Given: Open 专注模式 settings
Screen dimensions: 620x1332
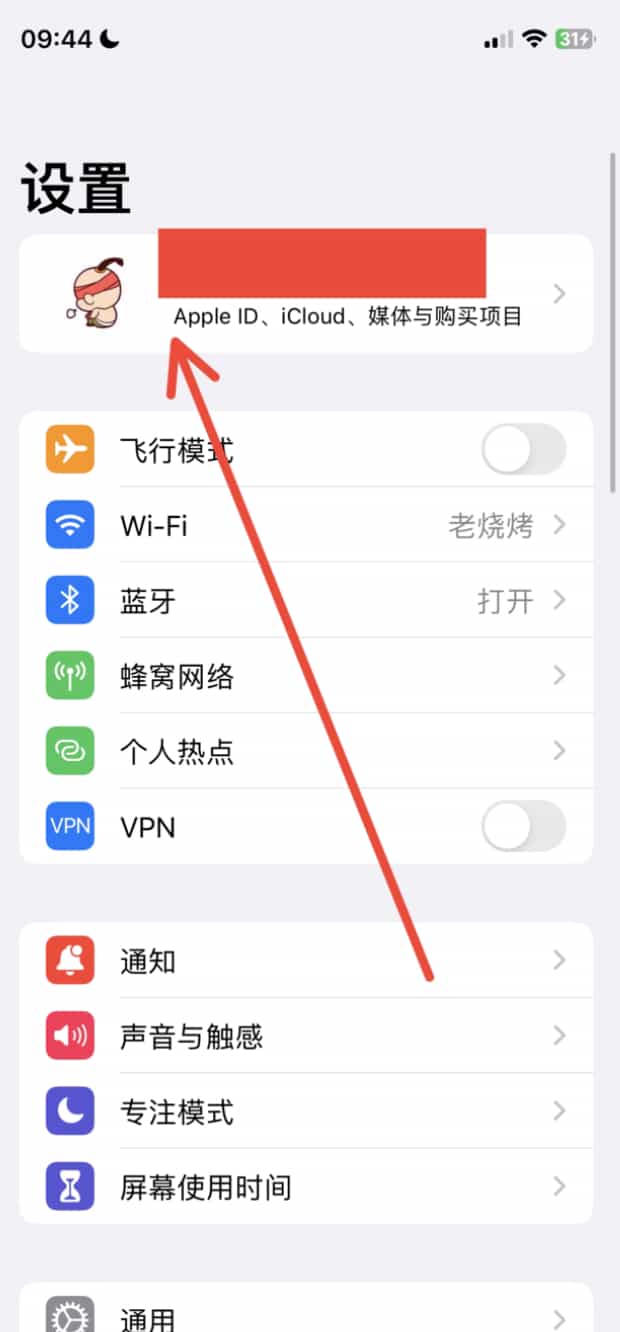Looking at the screenshot, I should click(306, 1111).
